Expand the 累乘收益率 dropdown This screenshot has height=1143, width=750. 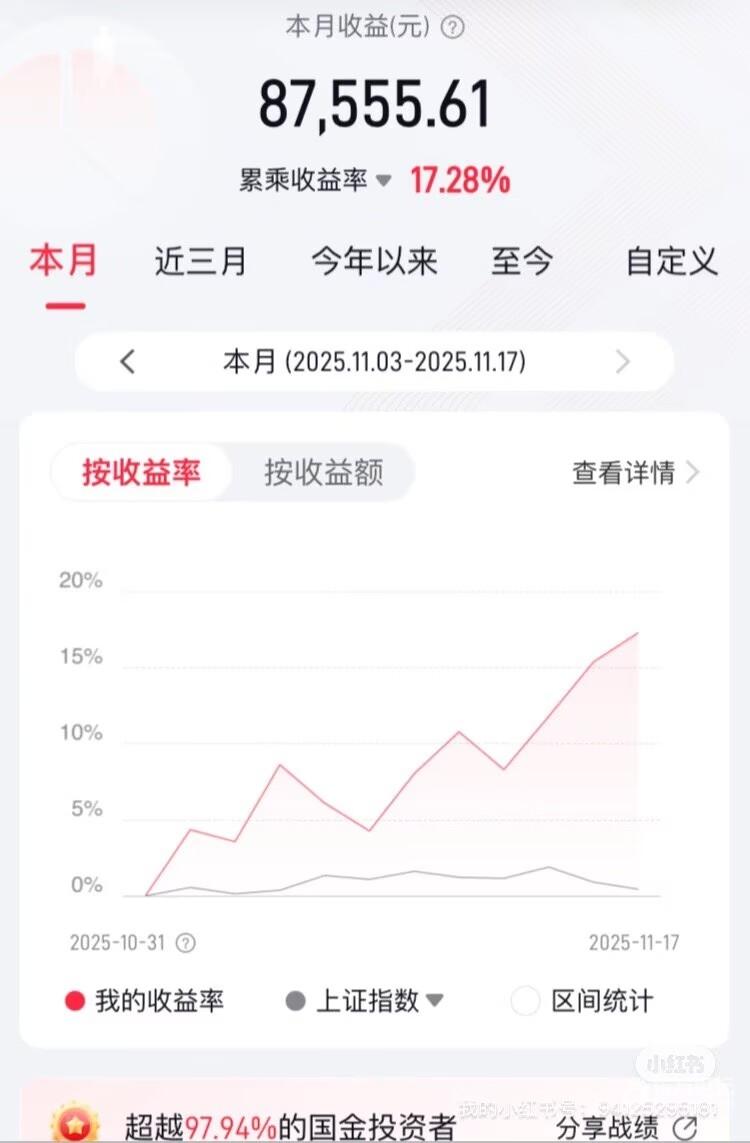tap(383, 181)
